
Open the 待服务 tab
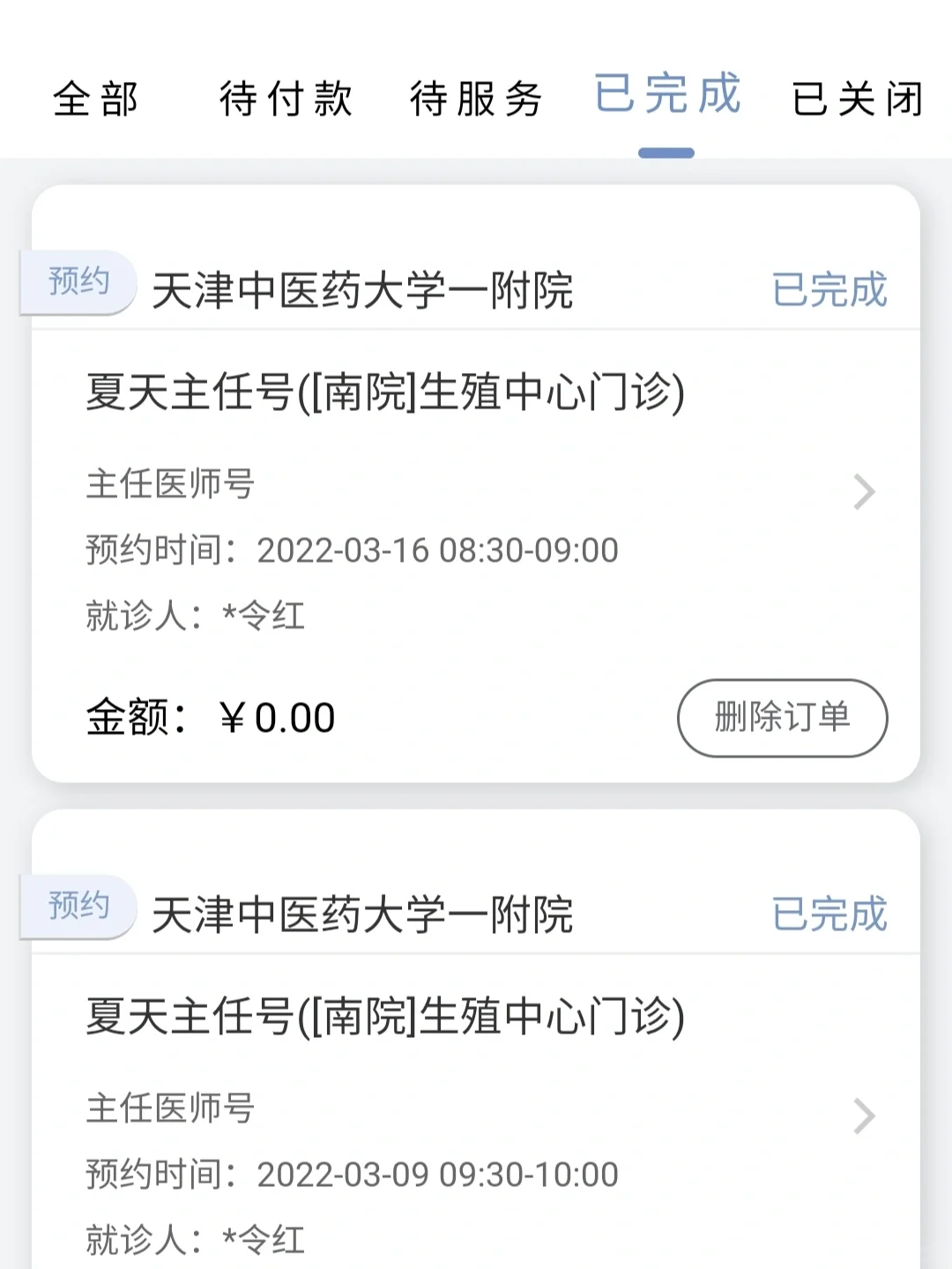tap(476, 98)
